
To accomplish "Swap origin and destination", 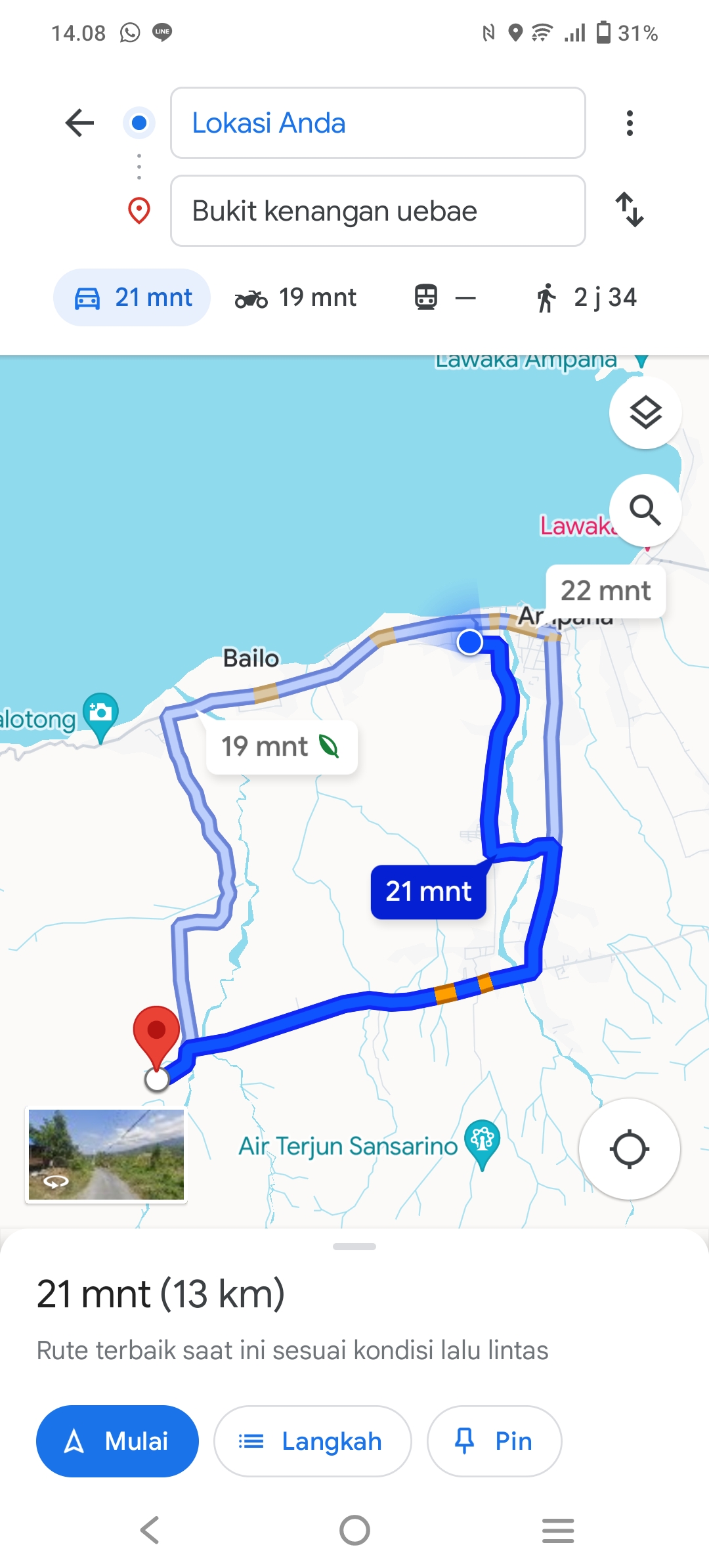I will [x=630, y=210].
